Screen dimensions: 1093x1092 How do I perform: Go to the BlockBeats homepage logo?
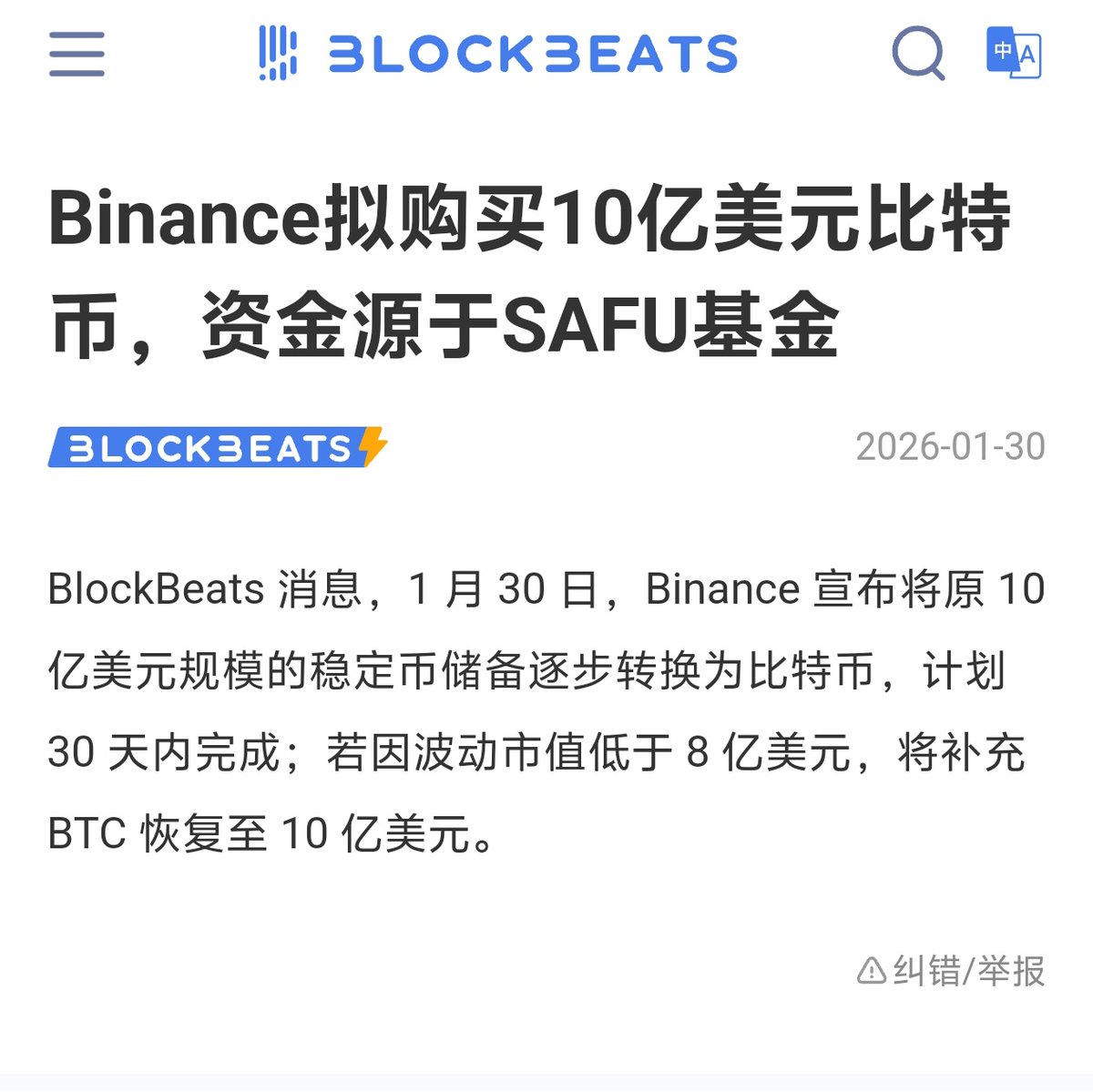tap(498, 54)
